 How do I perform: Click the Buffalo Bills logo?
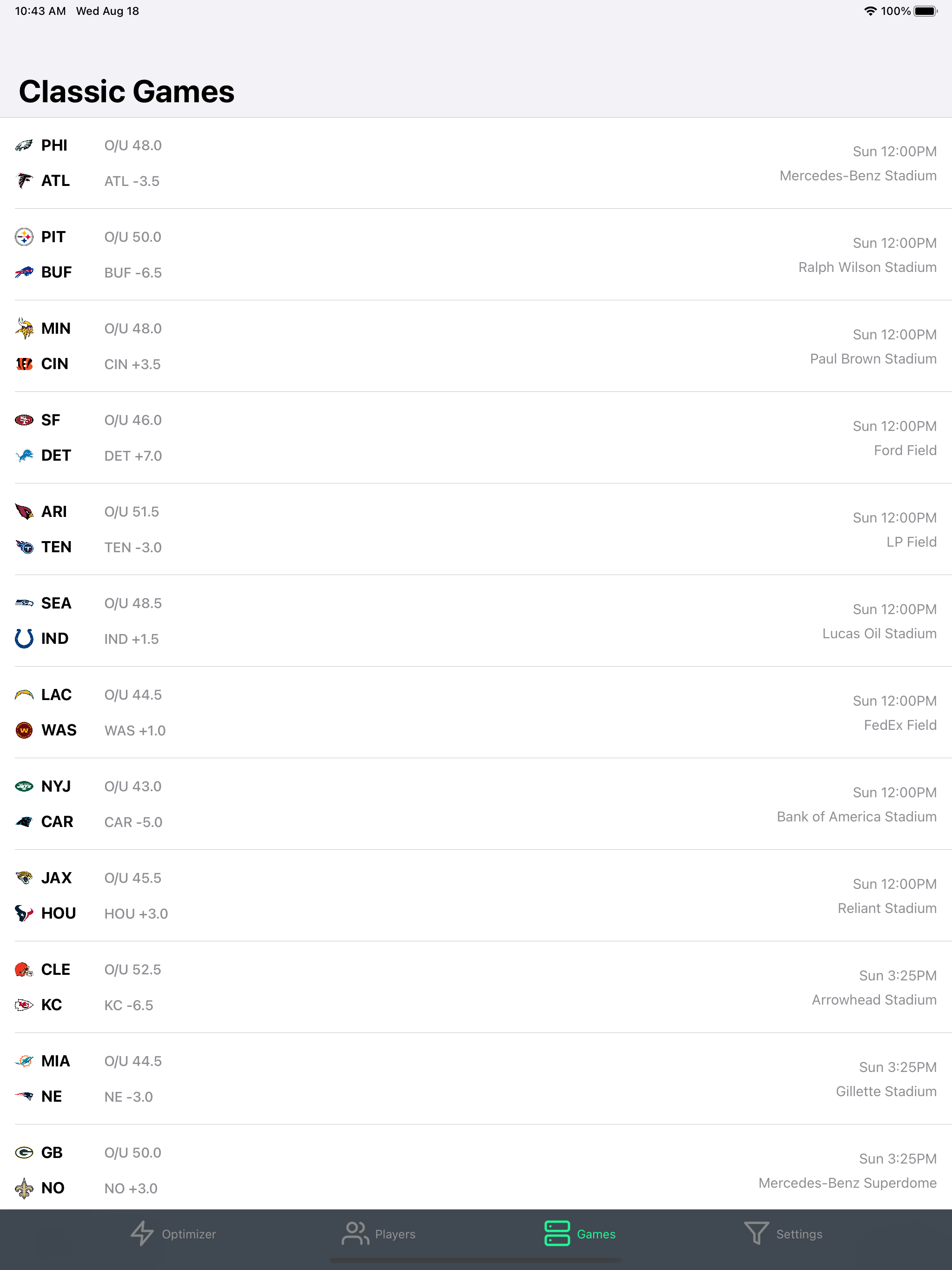click(24, 272)
